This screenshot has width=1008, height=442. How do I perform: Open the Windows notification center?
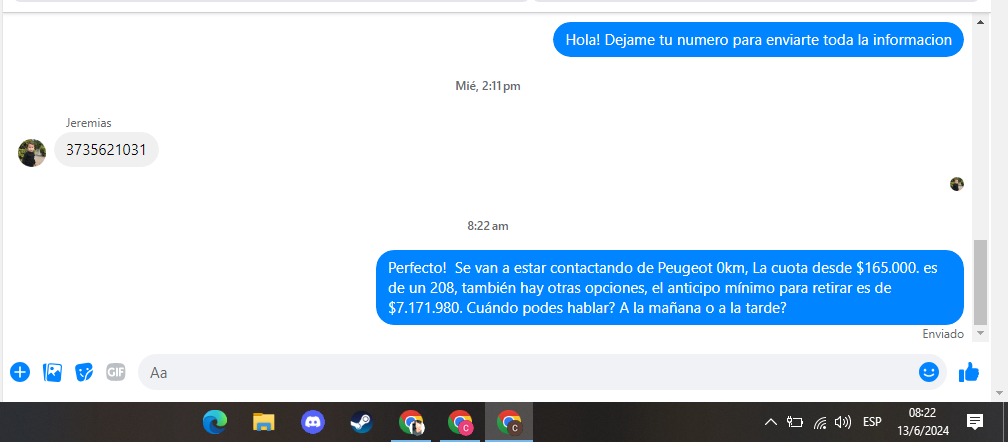point(975,422)
